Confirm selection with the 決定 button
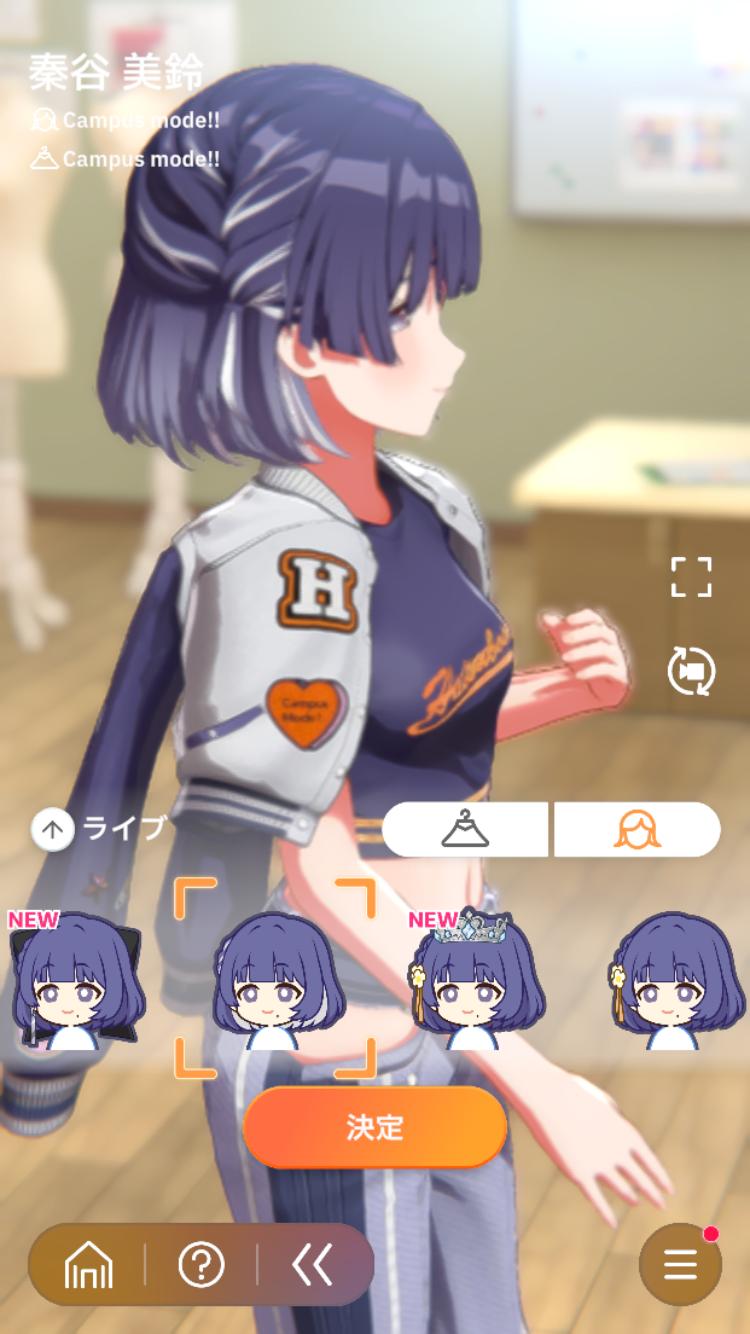 pyautogui.click(x=375, y=1127)
